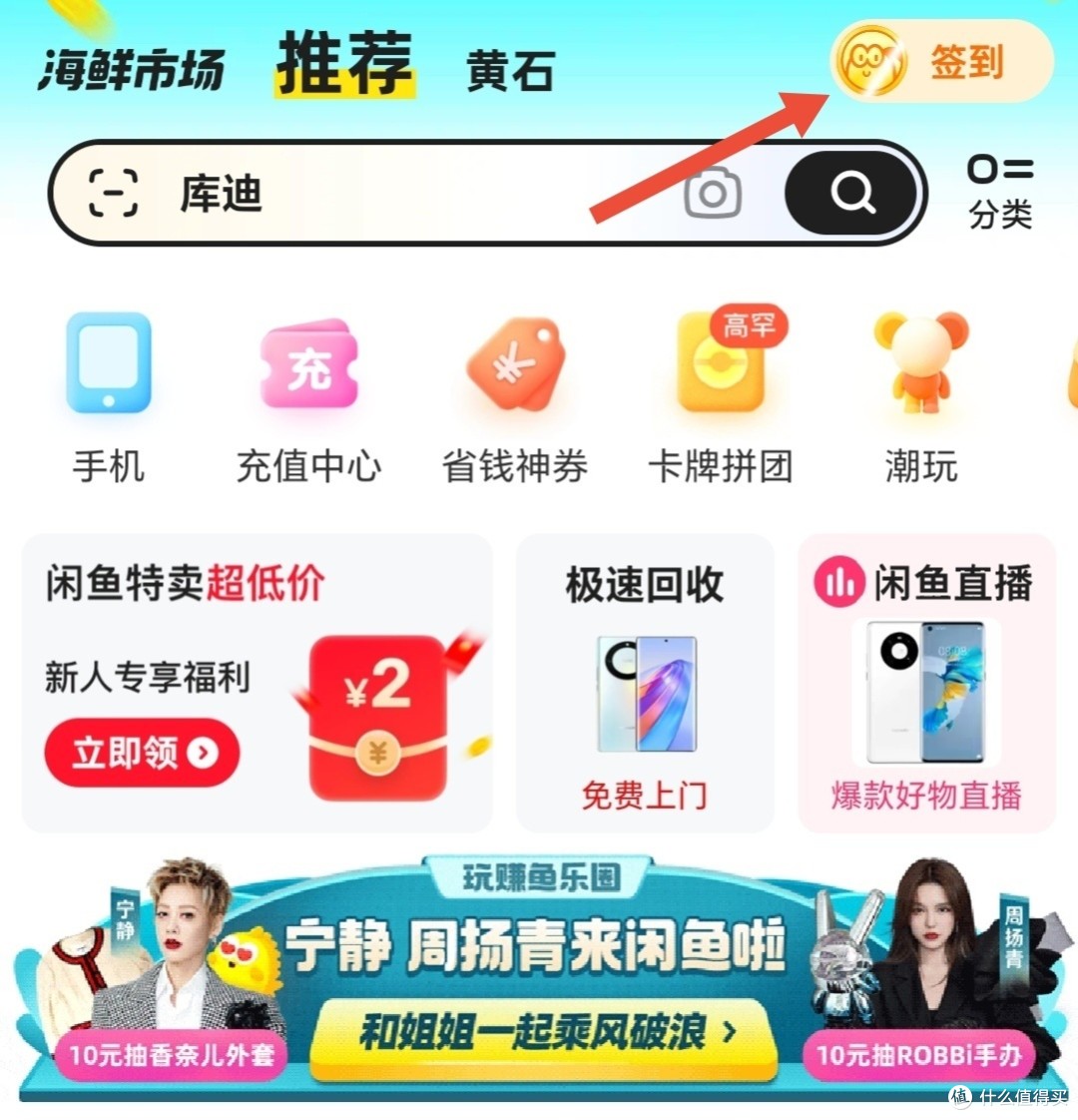Tap 10元抽ROBBi手办 lottery tag
The width and height of the screenshot is (1078, 1120).
click(x=918, y=1054)
